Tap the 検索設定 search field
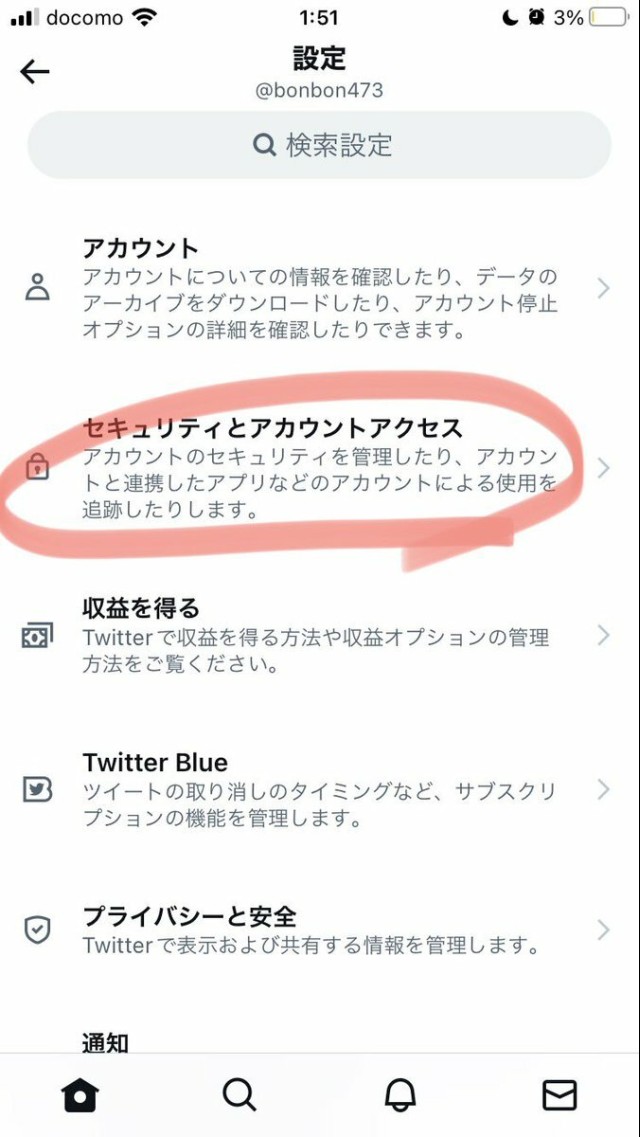Image resolution: width=640 pixels, height=1137 pixels. [320, 145]
